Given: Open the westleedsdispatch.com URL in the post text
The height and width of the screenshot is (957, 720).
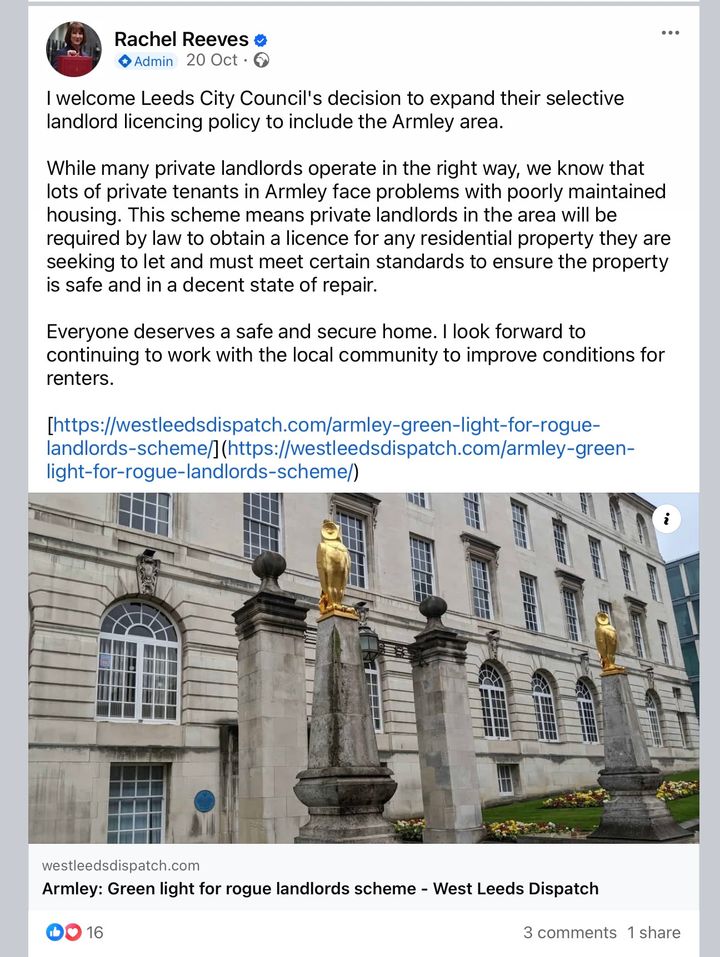Looking at the screenshot, I should pyautogui.click(x=340, y=448).
